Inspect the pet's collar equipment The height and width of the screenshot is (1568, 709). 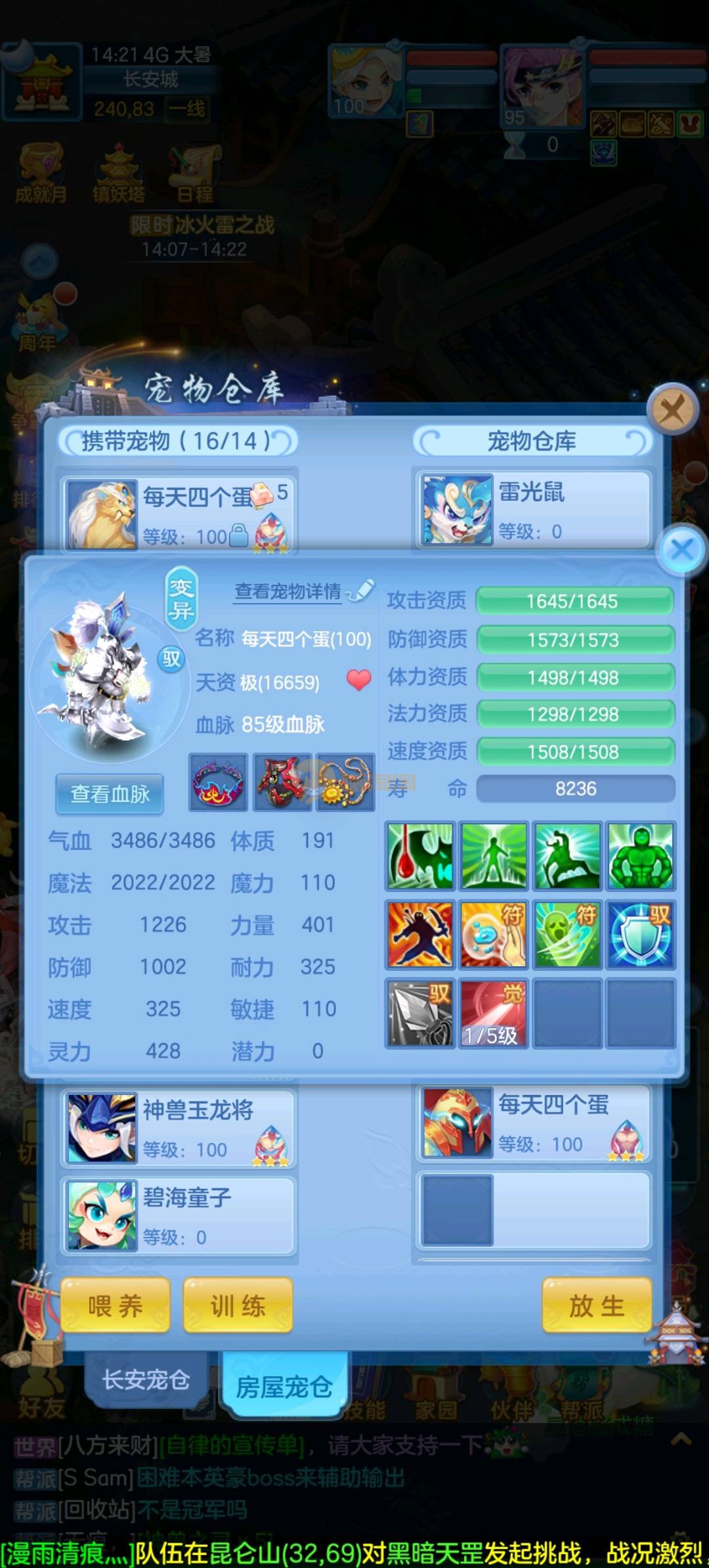[218, 782]
